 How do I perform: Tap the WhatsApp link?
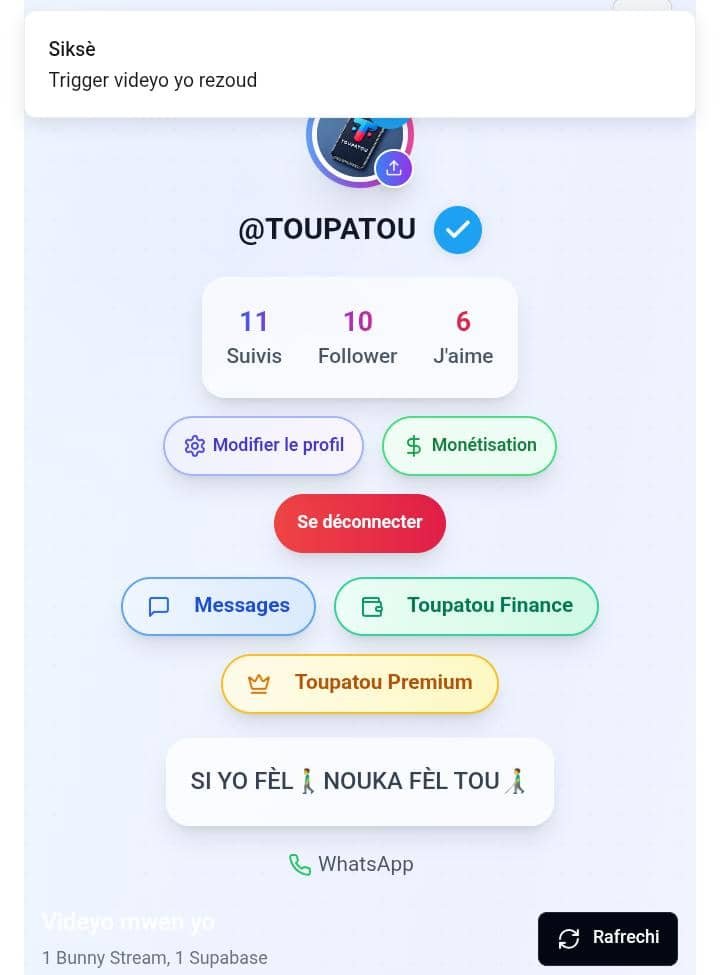pos(352,864)
